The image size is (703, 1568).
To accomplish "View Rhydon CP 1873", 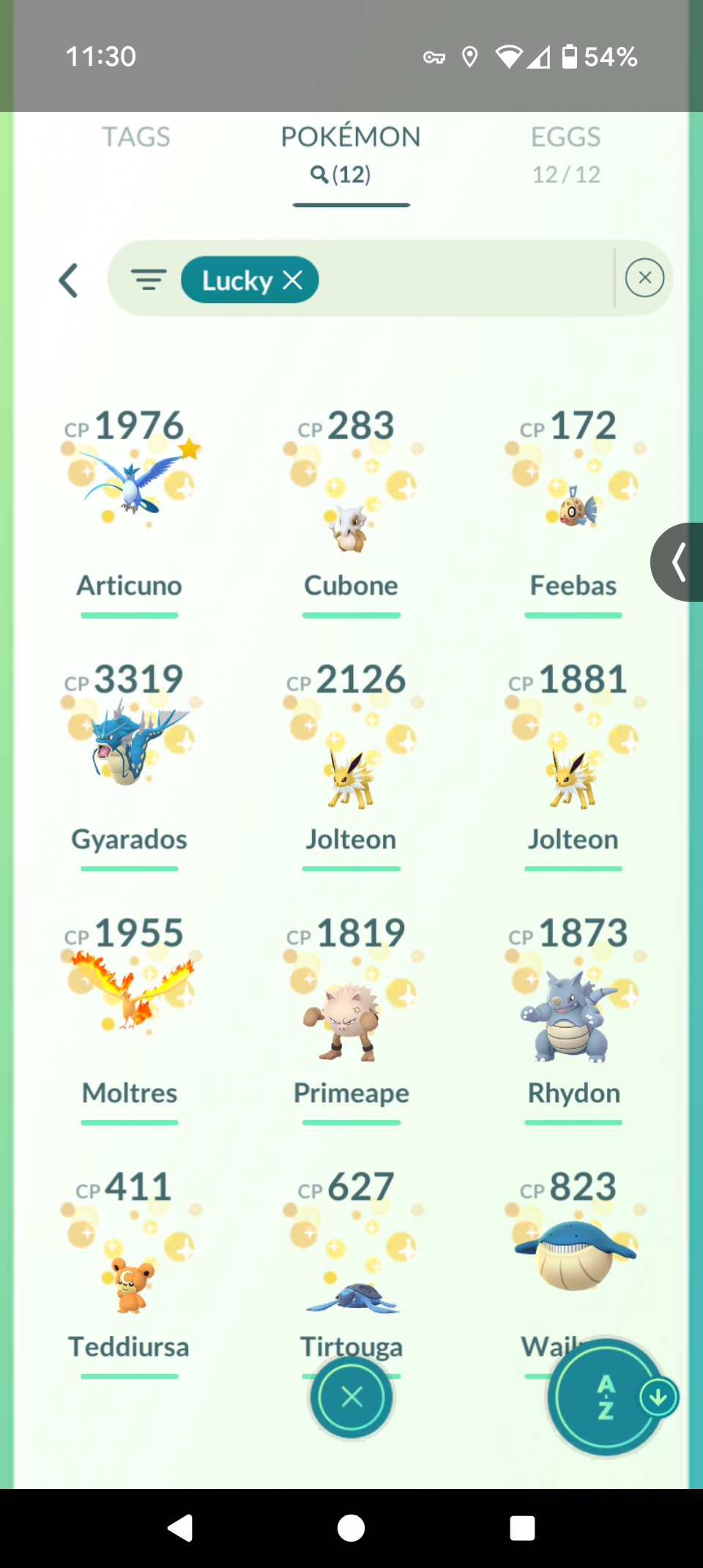I will (573, 1010).
